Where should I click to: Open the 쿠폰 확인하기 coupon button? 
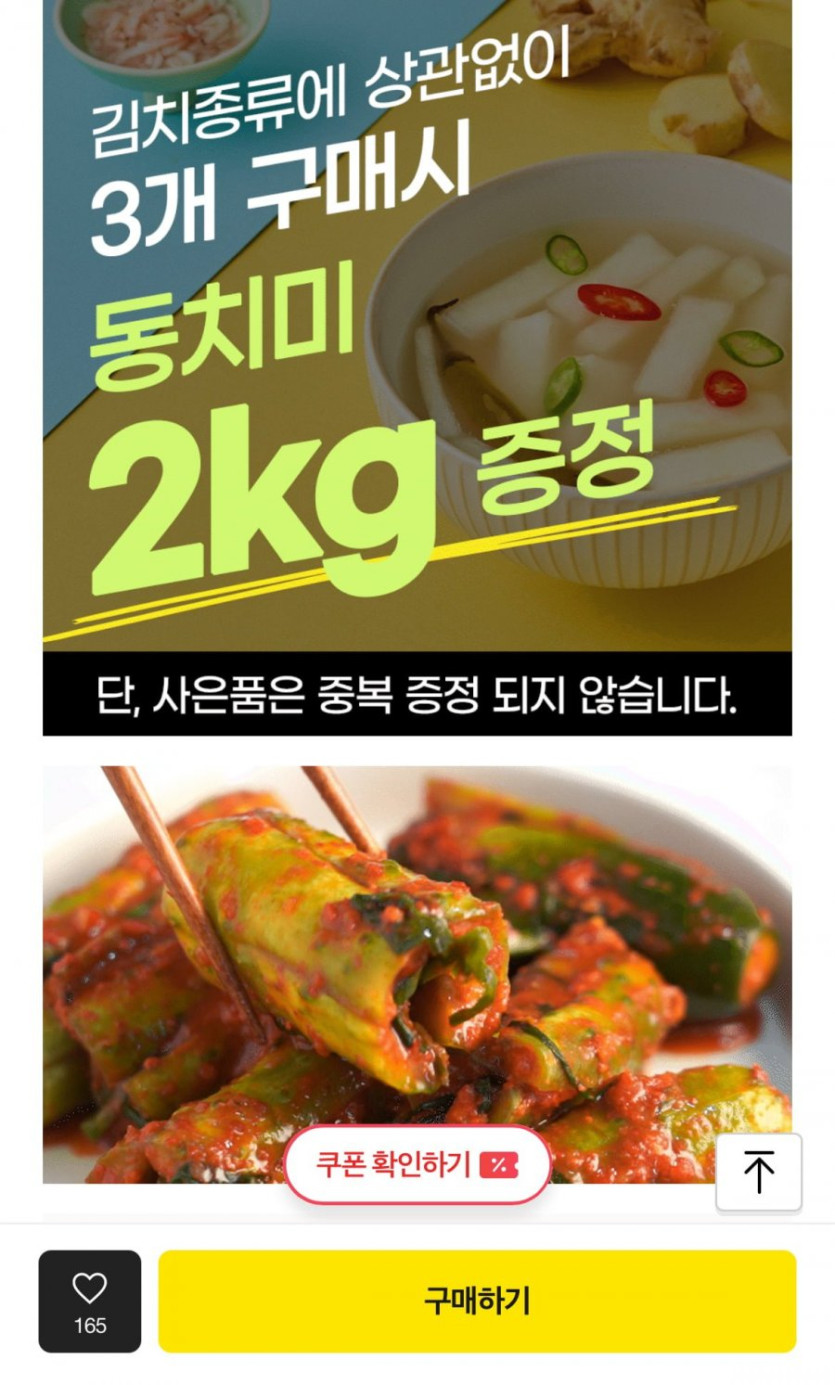(x=417, y=1164)
